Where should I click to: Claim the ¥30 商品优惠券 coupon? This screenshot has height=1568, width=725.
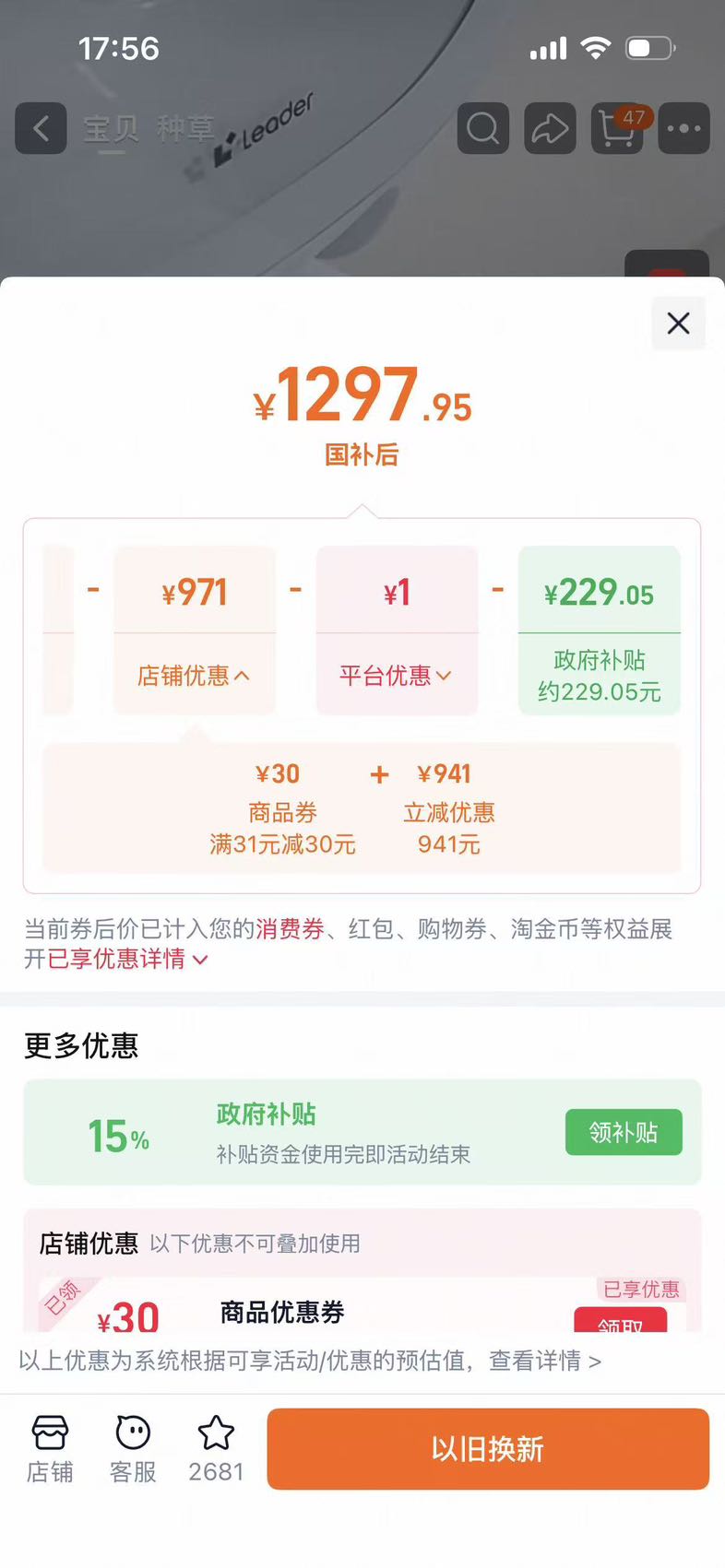coord(620,1321)
